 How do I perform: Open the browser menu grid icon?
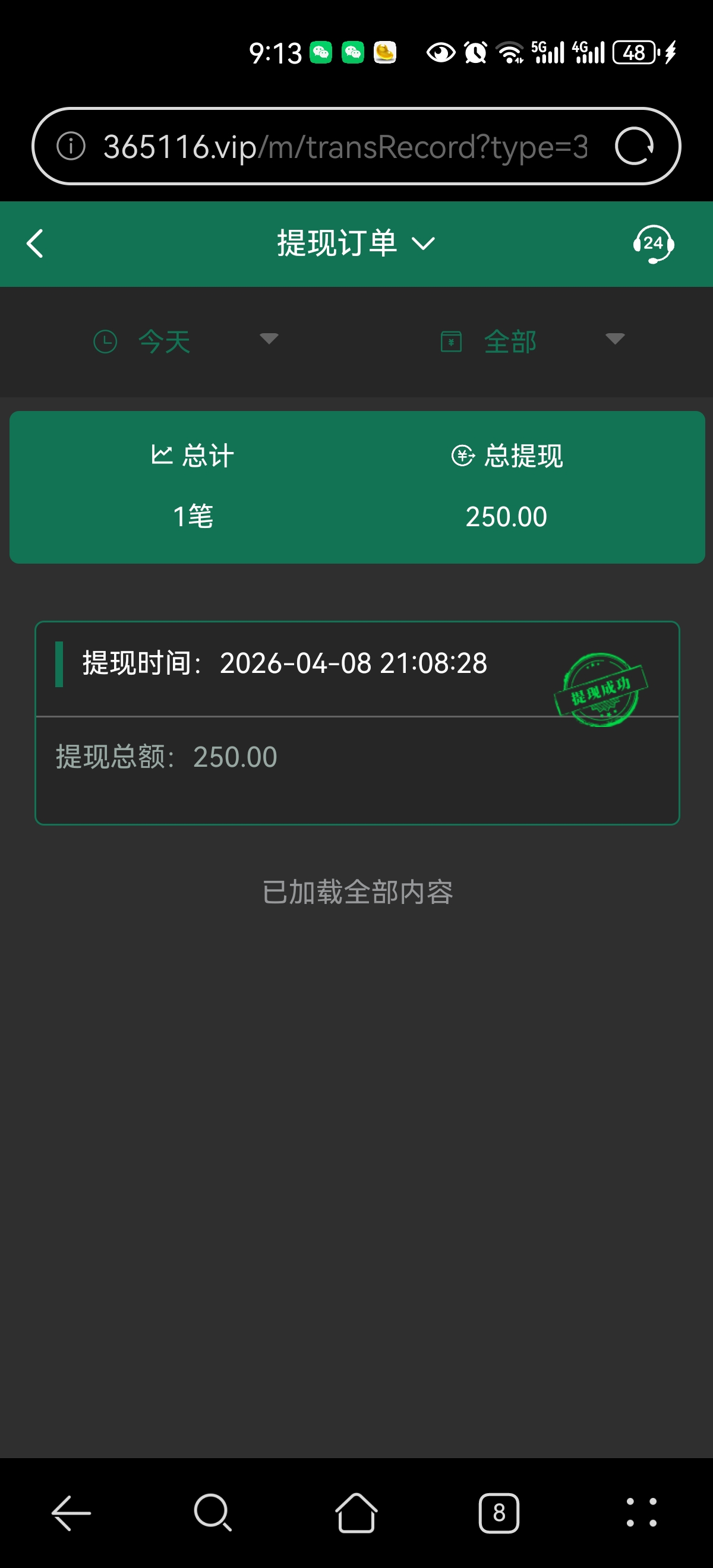pyautogui.click(x=641, y=1513)
